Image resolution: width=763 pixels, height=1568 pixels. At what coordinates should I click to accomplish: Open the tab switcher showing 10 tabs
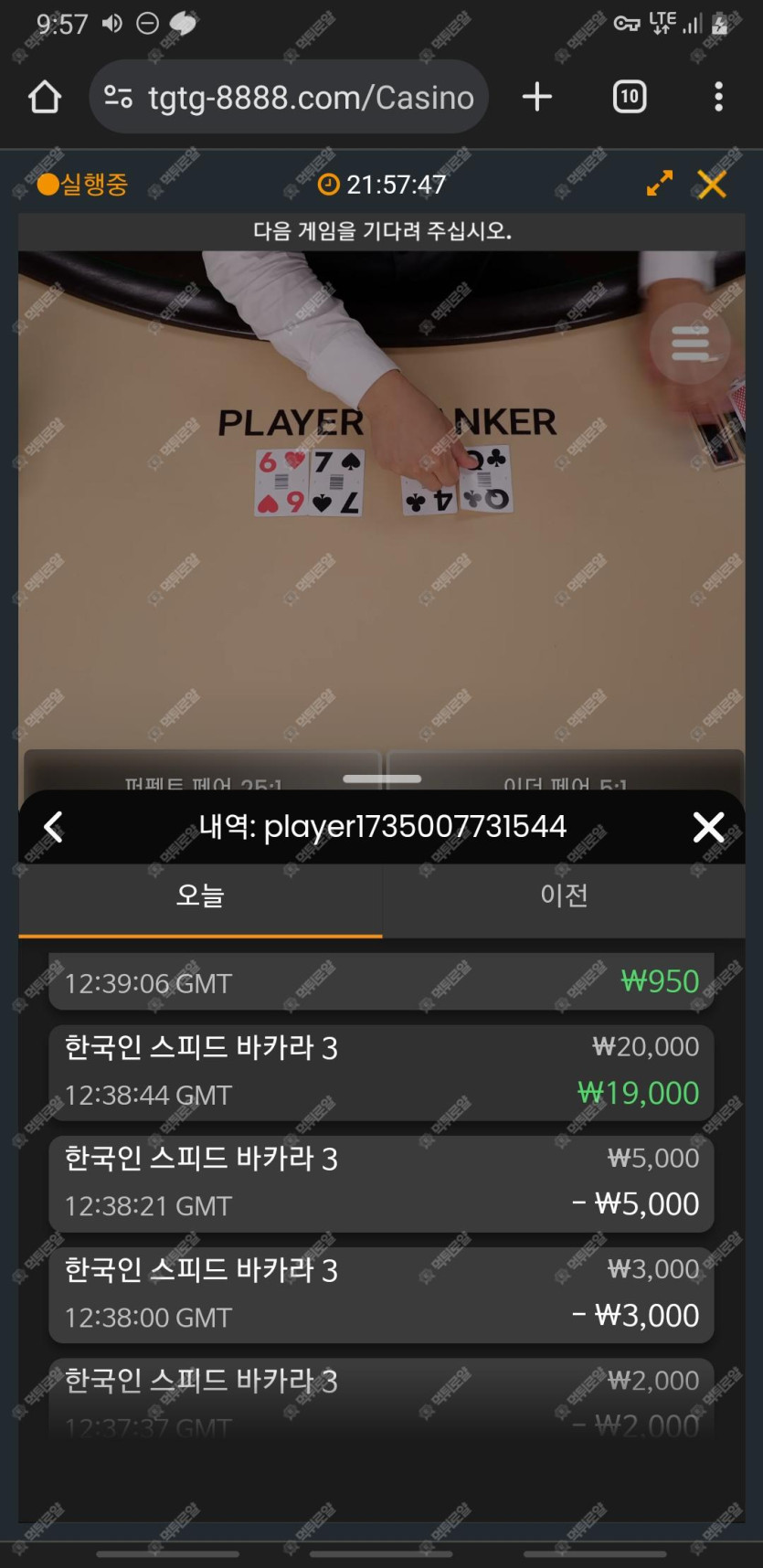pos(629,97)
